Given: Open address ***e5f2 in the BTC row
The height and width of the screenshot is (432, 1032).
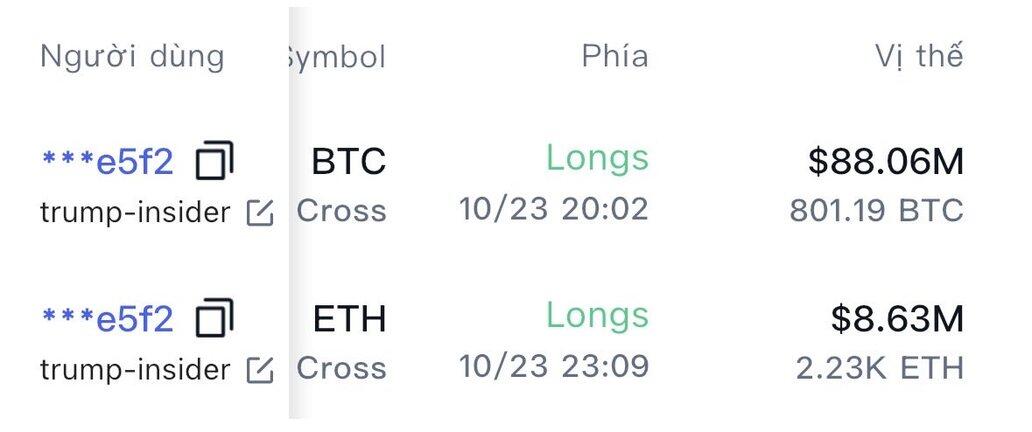Looking at the screenshot, I should [x=107, y=160].
